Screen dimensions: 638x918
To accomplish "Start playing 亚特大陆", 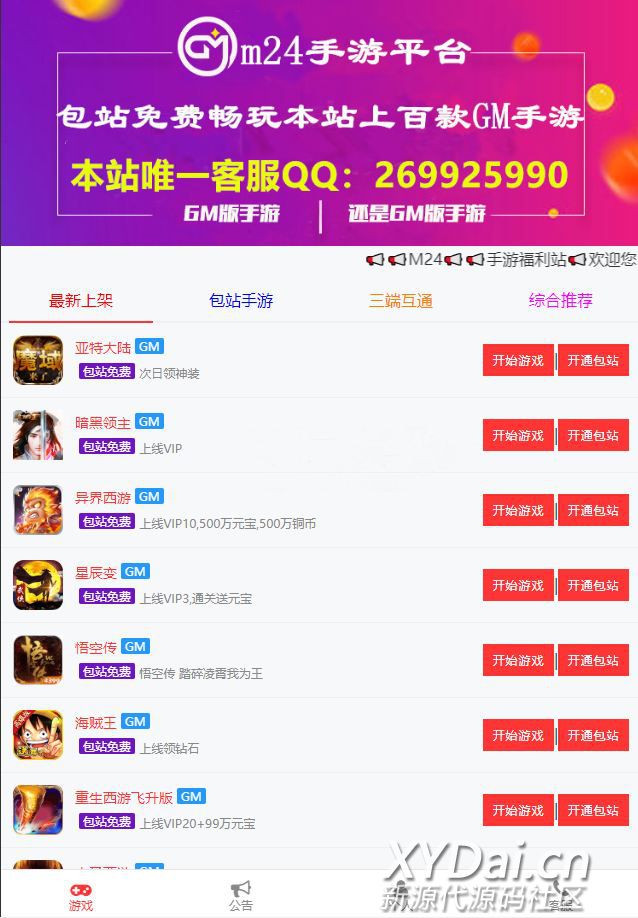I will pyautogui.click(x=518, y=361).
